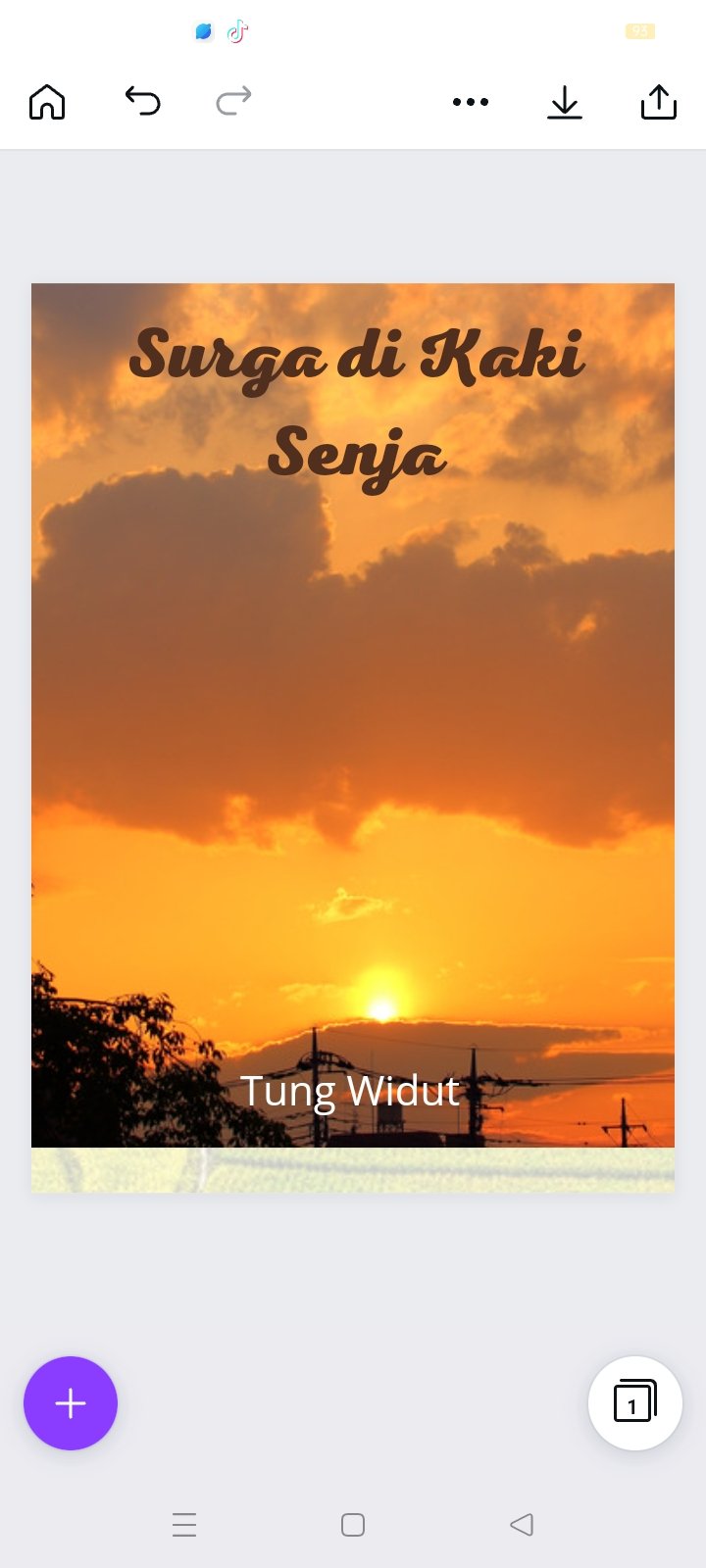The width and height of the screenshot is (706, 1568).
Task: Go to the Canva home screen
Action: point(47,102)
